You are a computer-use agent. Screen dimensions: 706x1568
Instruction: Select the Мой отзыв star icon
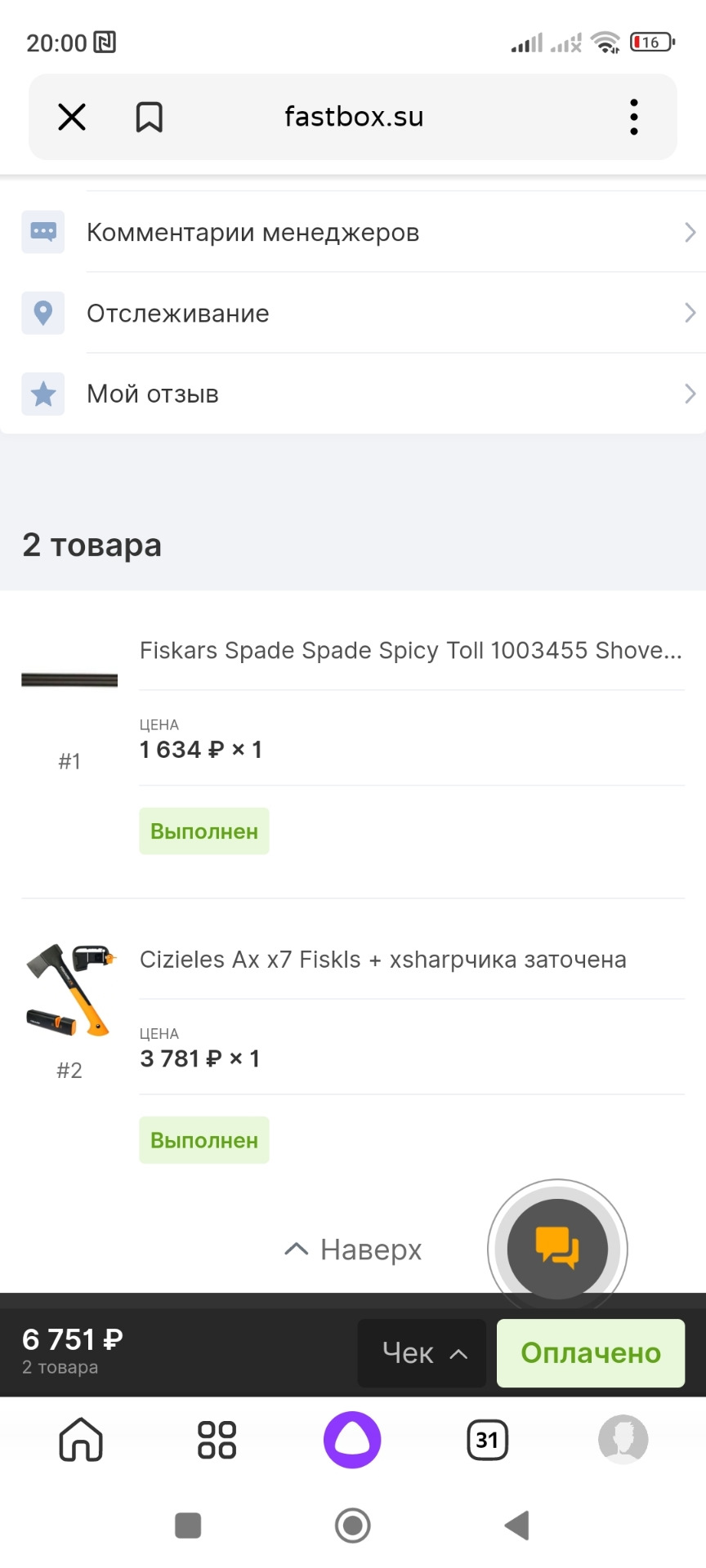pos(42,394)
